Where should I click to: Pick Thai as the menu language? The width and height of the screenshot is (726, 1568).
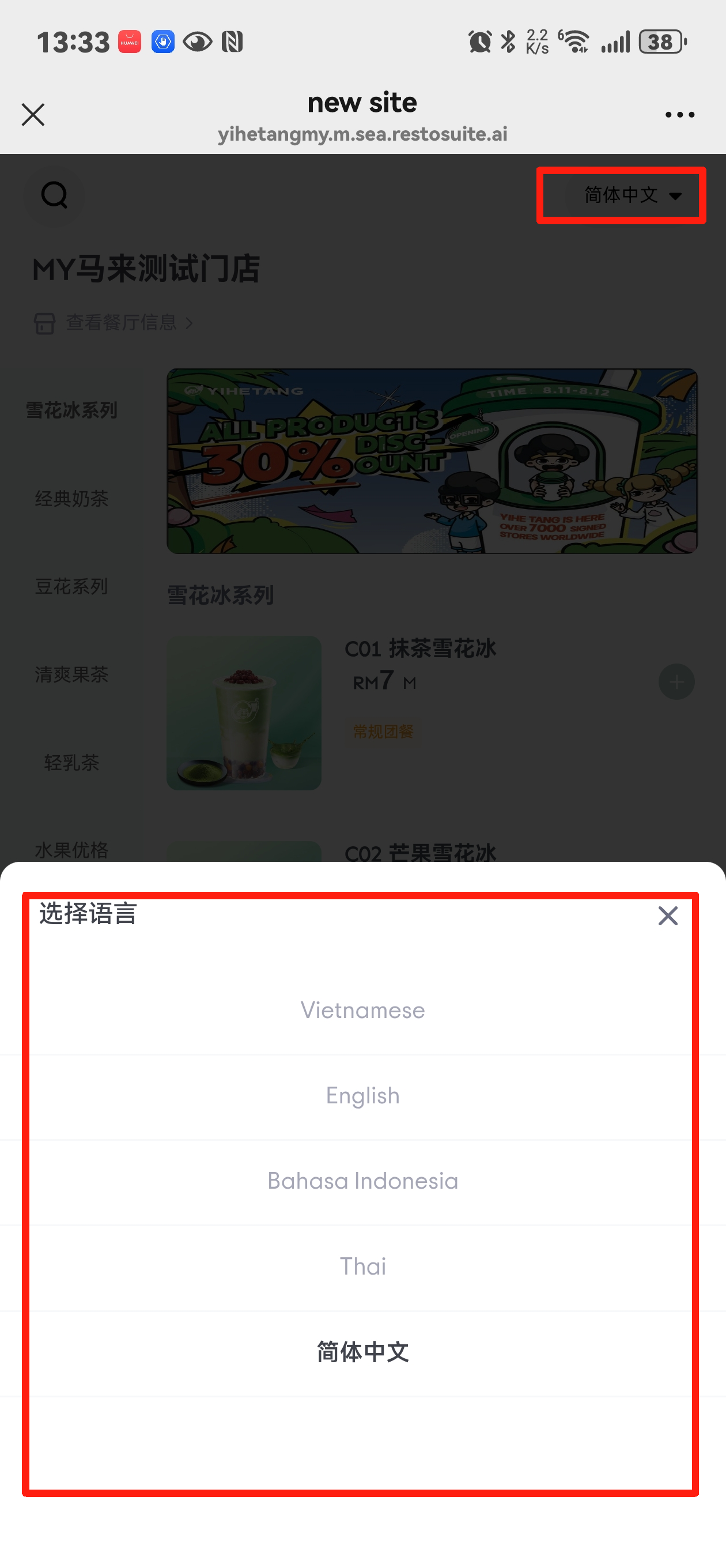[x=362, y=1266]
